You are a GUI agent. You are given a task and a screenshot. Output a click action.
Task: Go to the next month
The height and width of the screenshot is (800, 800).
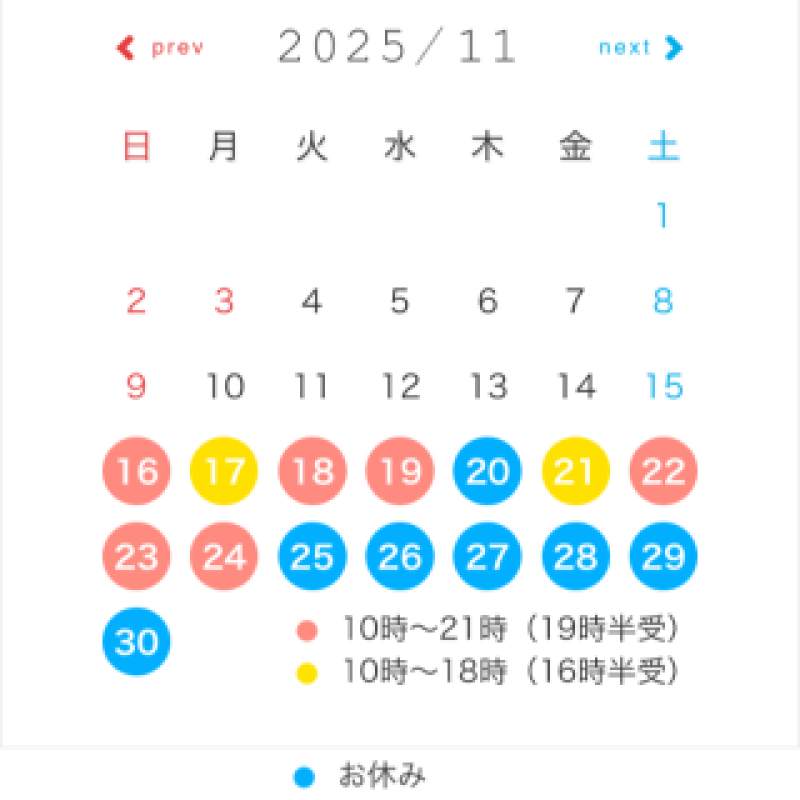pyautogui.click(x=640, y=48)
